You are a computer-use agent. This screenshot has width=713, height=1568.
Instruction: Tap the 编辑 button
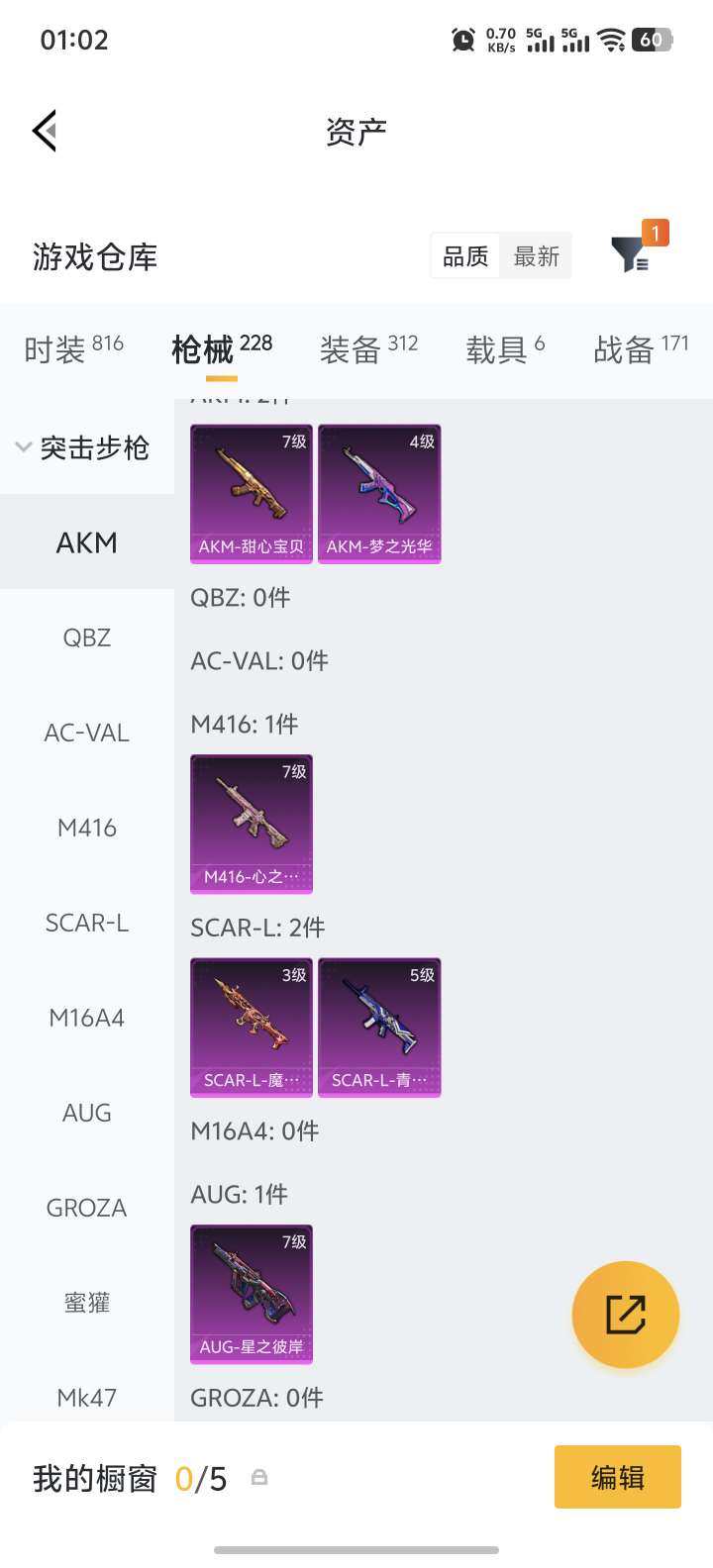pos(617,1476)
